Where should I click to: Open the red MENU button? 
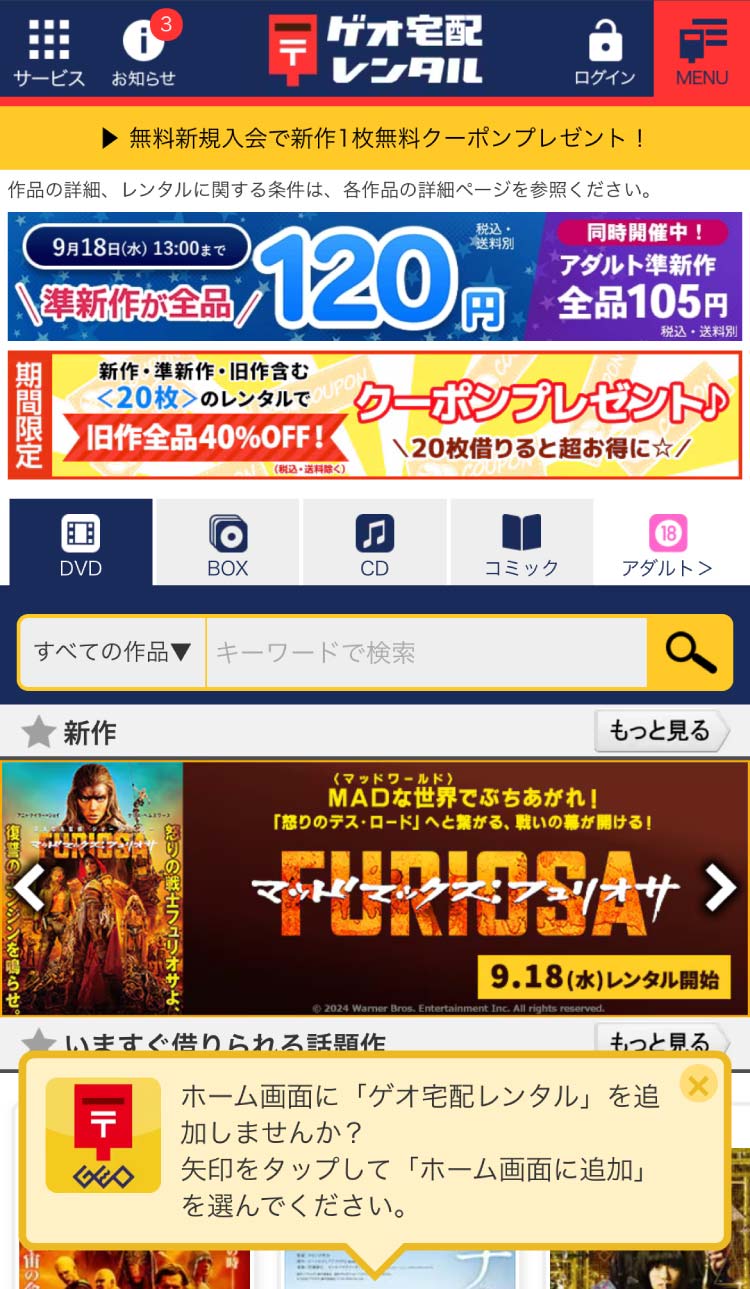pos(702,50)
